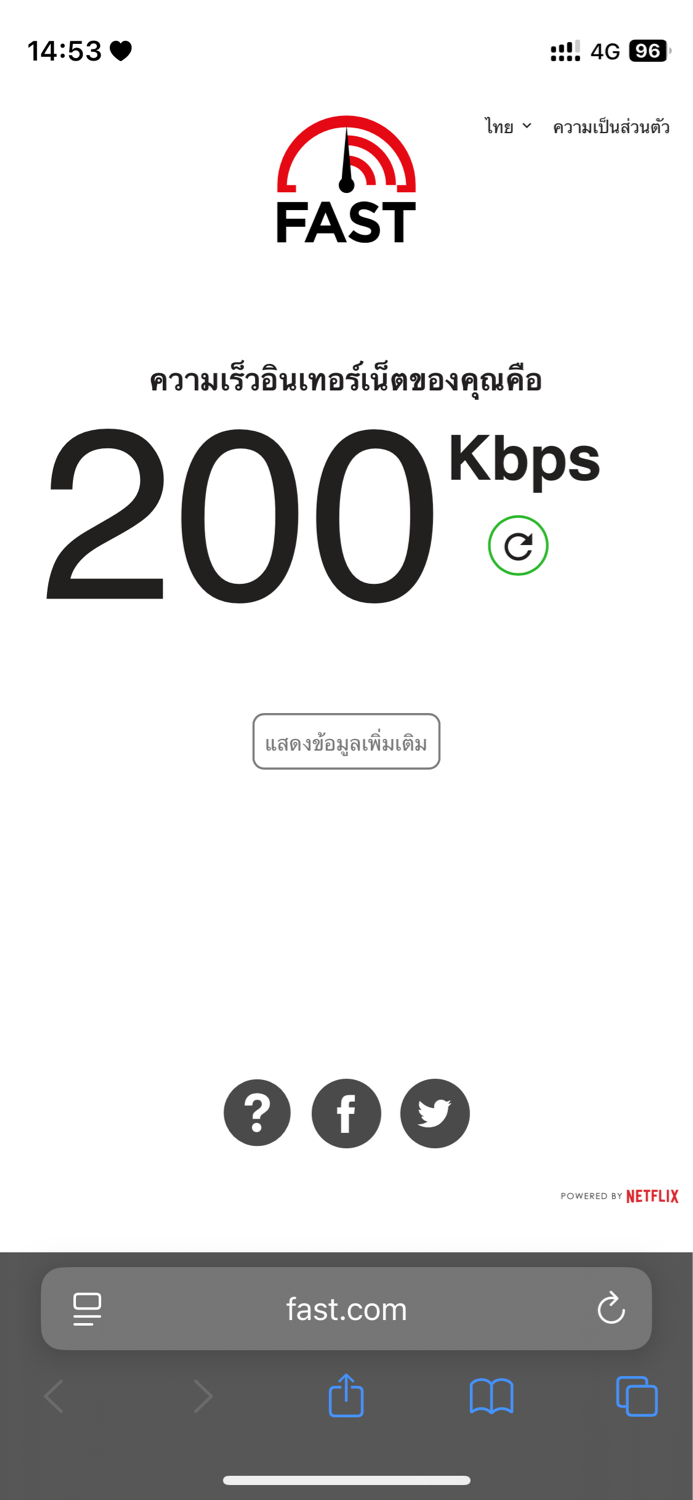Share the result on Facebook
Viewport: 693px width, 1500px height.
tap(346, 1113)
